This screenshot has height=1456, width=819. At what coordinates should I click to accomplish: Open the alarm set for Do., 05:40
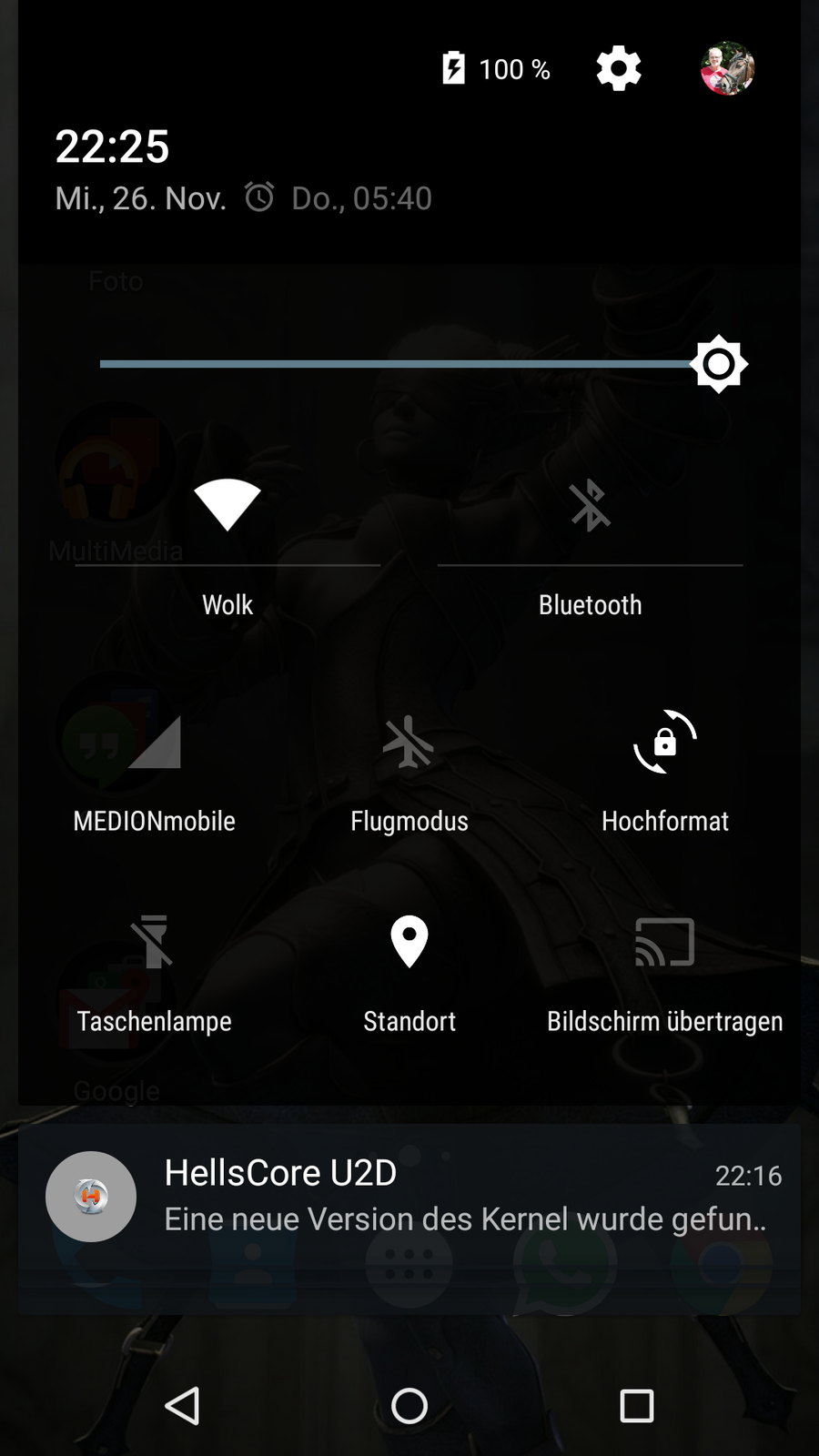tap(339, 198)
